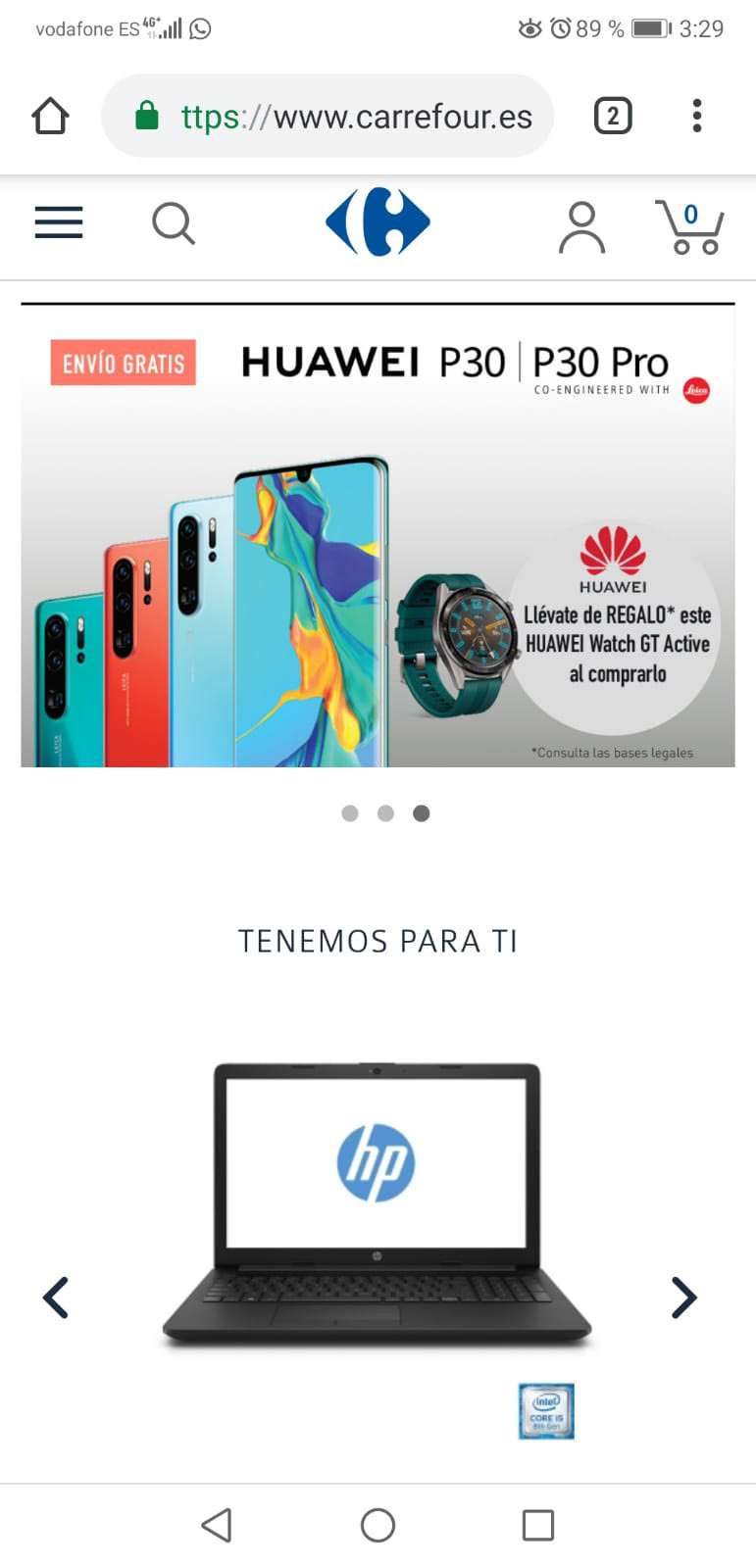Viewport: 756px width, 1568px height.
Task: Go to Carrefour home via the logo
Action: tap(378, 222)
